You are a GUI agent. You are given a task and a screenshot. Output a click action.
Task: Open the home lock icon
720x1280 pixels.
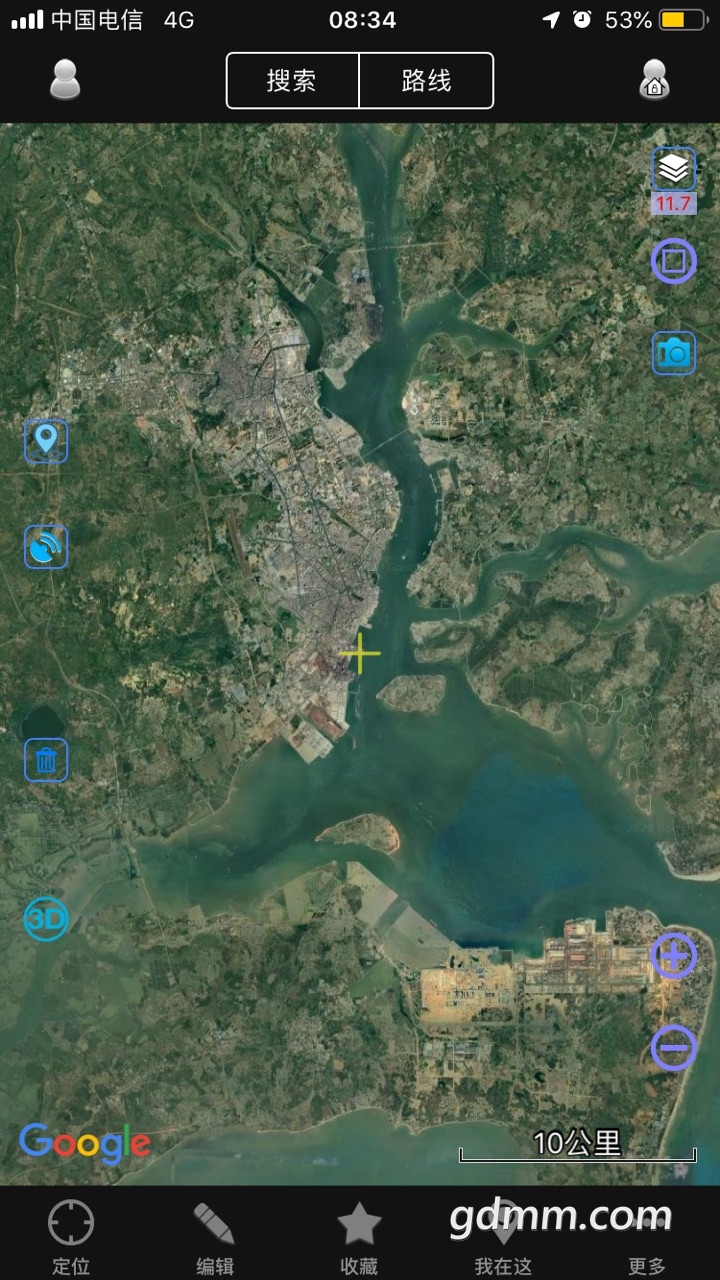[x=654, y=80]
